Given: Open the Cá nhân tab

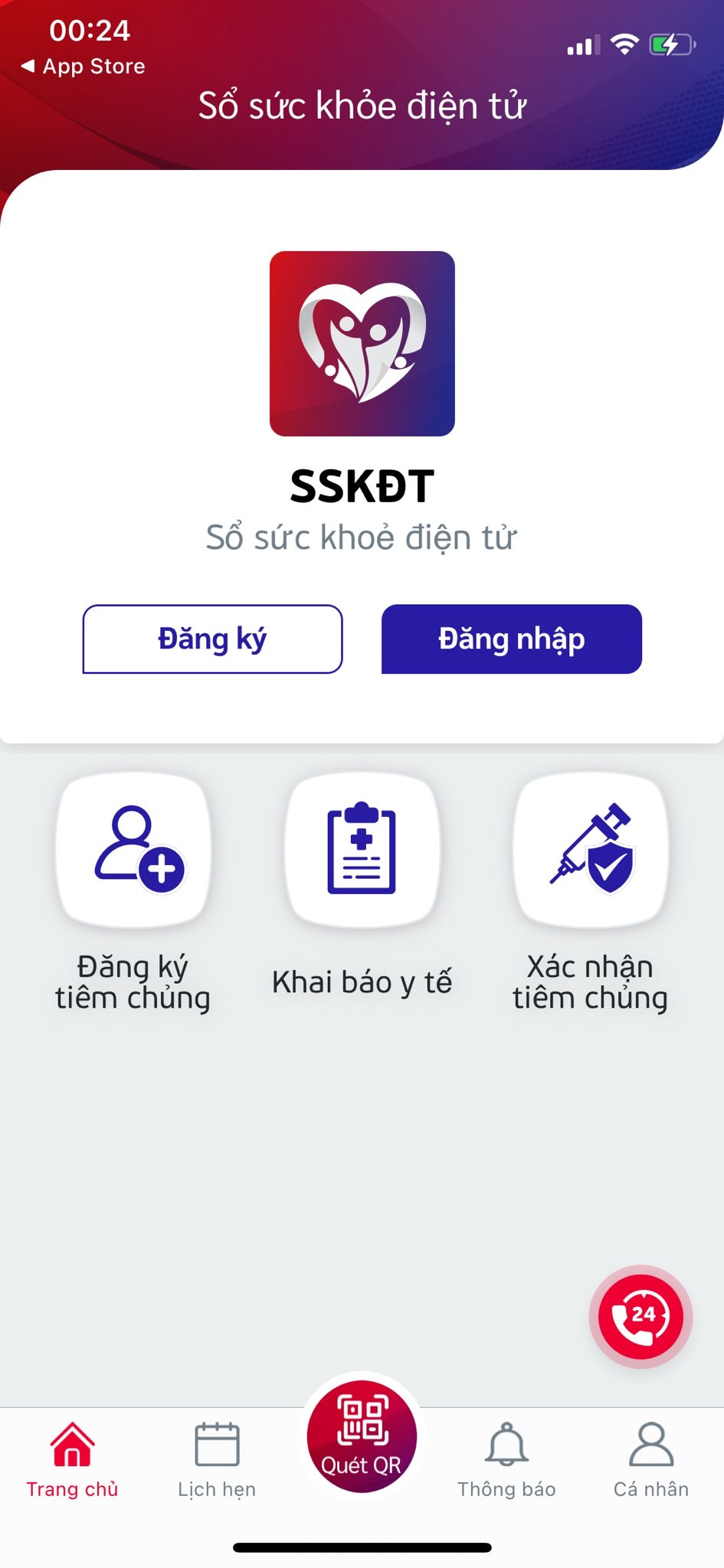Looking at the screenshot, I should pos(651,1459).
